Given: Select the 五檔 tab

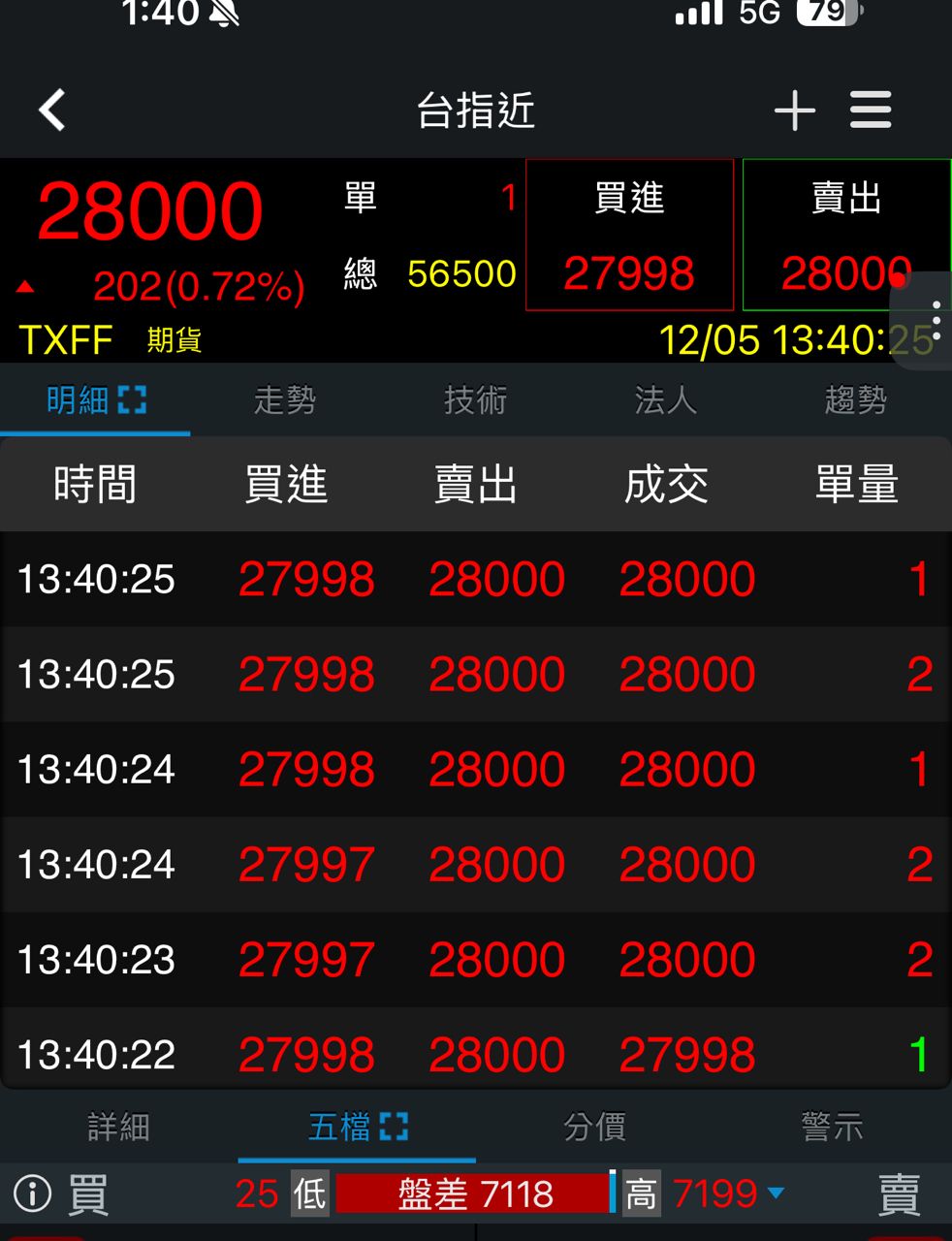Looking at the screenshot, I should pyautogui.click(x=357, y=1127).
